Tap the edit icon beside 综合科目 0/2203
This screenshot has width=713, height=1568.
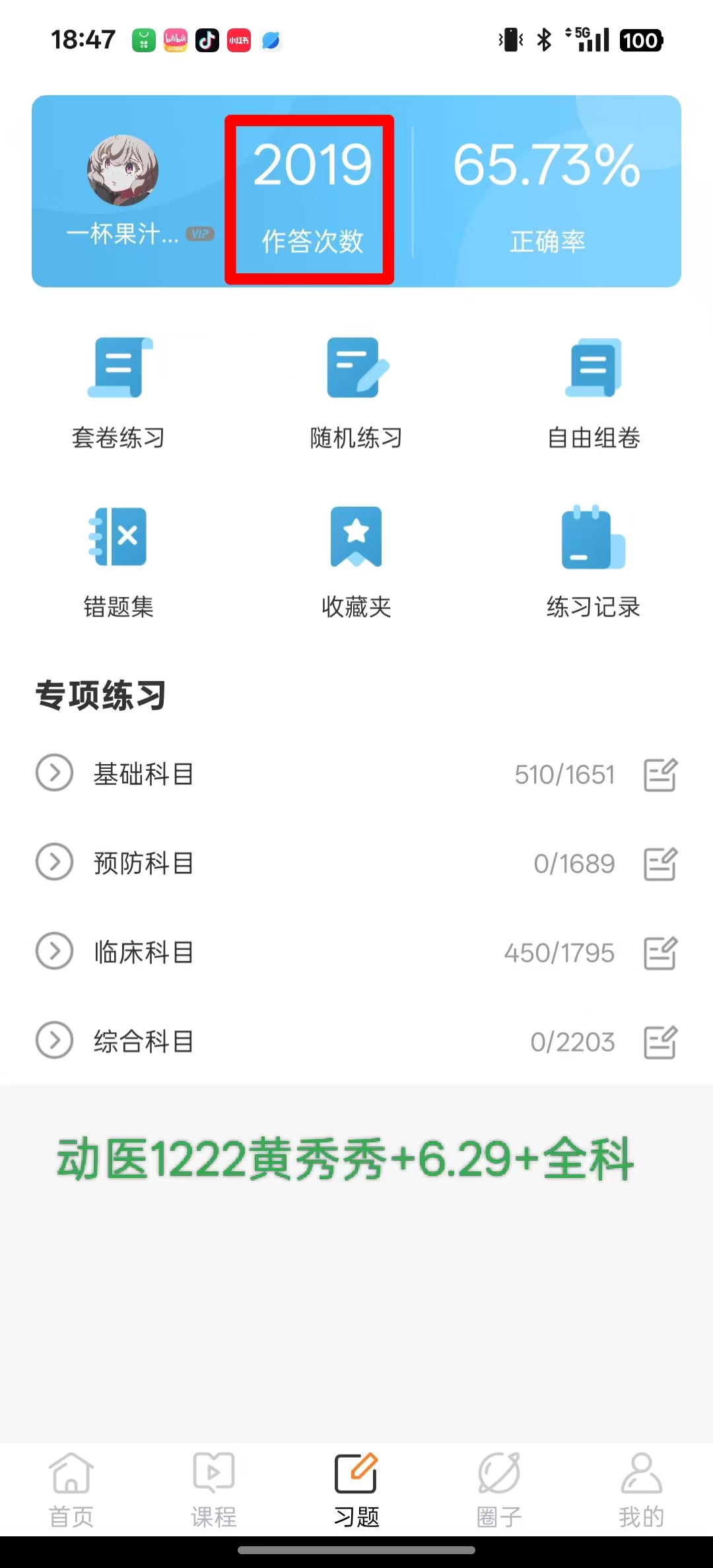pos(660,1042)
